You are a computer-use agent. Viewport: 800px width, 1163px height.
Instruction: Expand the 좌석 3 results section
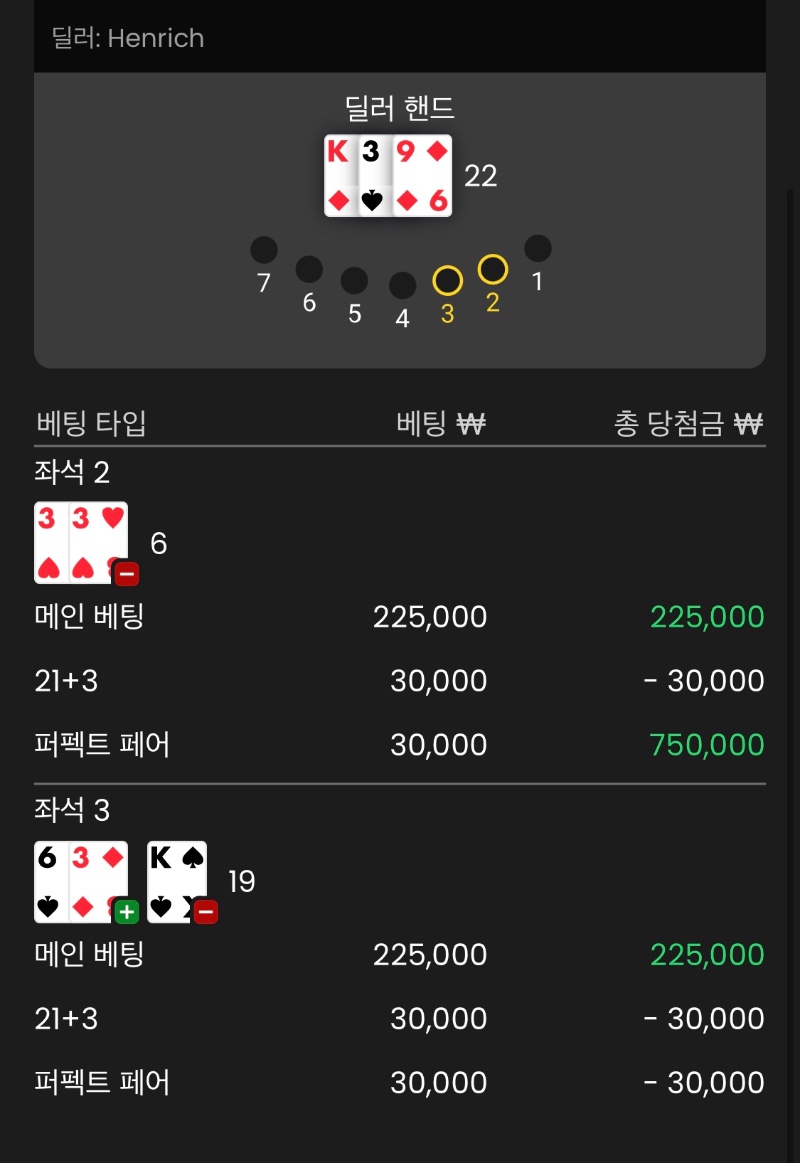click(x=74, y=810)
